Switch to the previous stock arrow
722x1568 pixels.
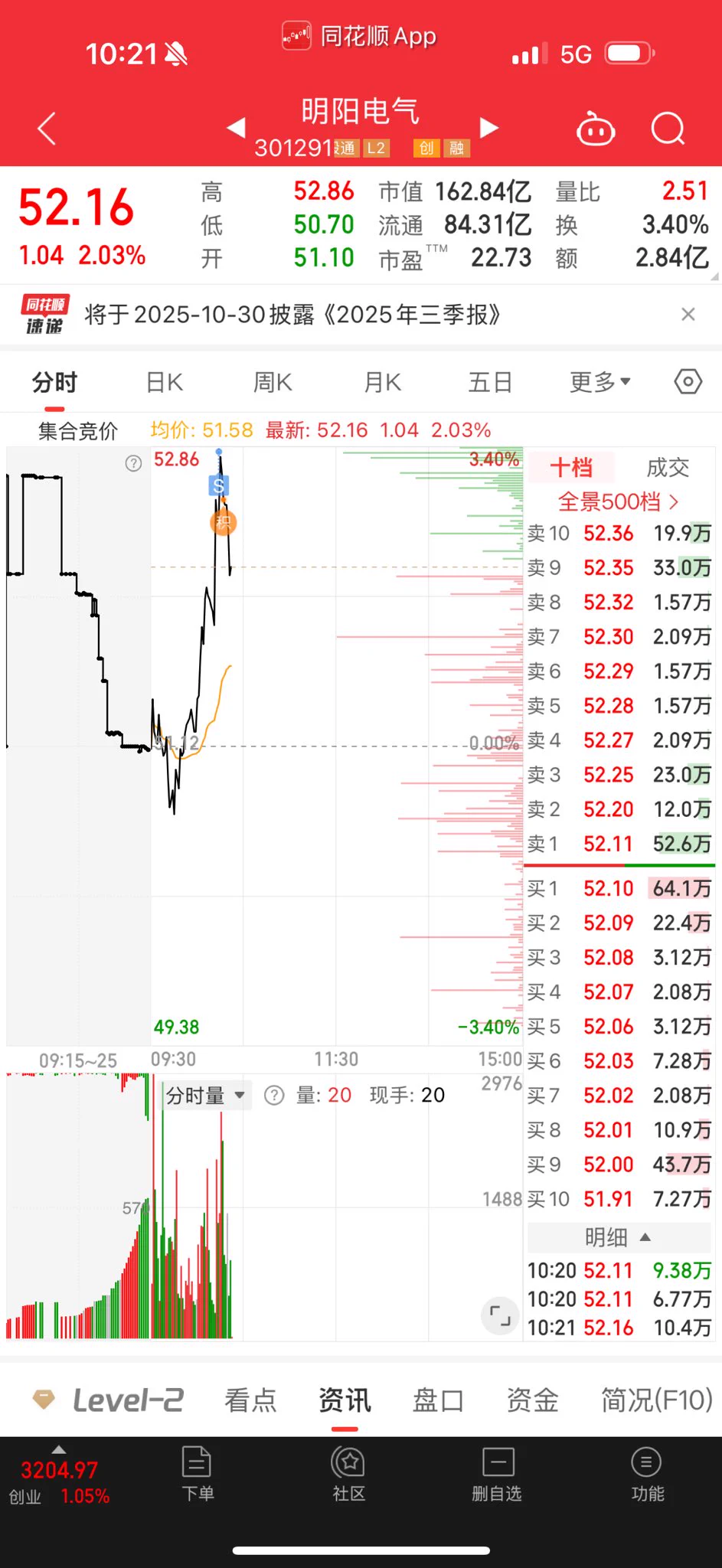(237, 128)
